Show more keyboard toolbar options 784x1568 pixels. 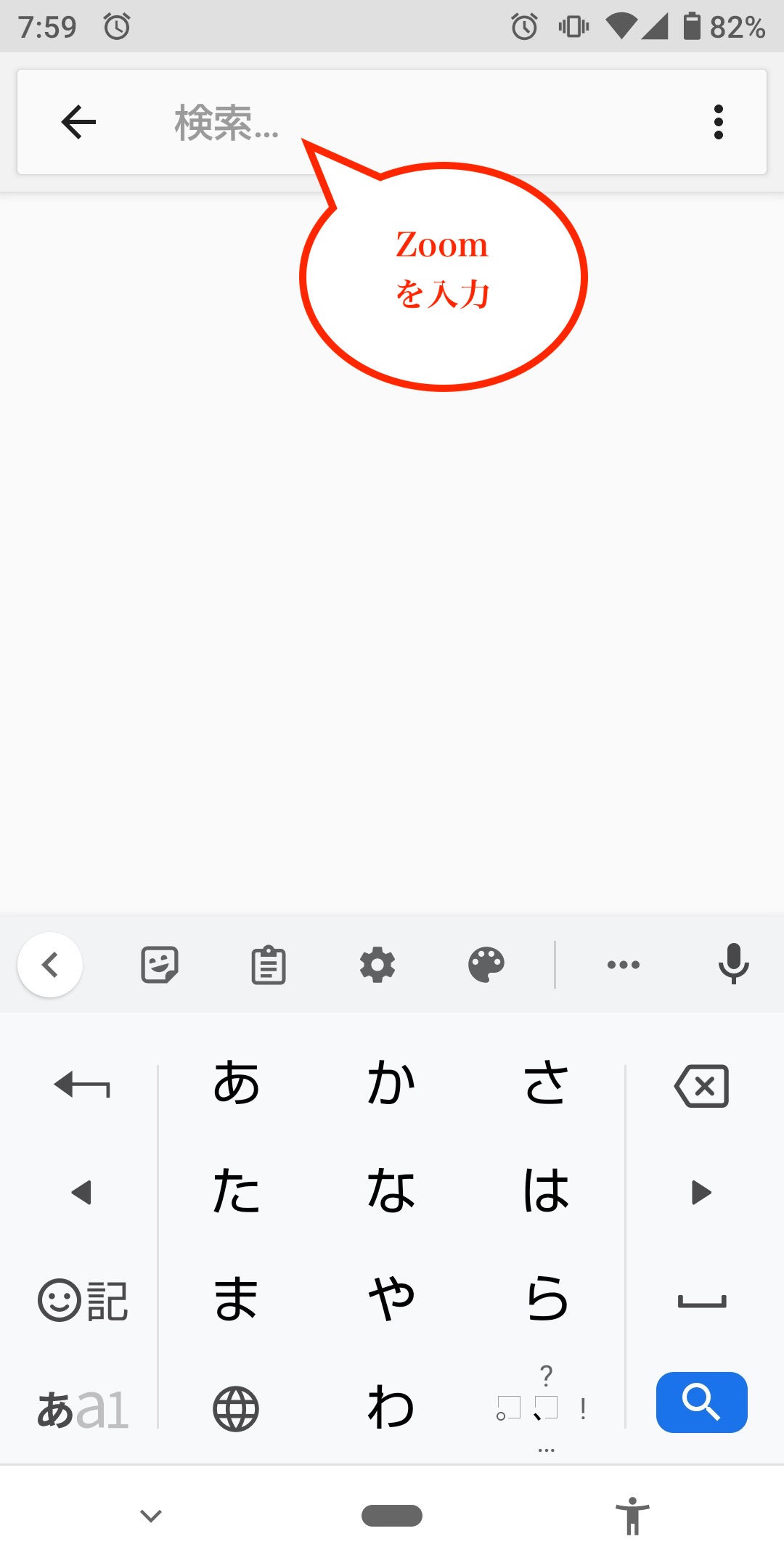click(x=623, y=965)
